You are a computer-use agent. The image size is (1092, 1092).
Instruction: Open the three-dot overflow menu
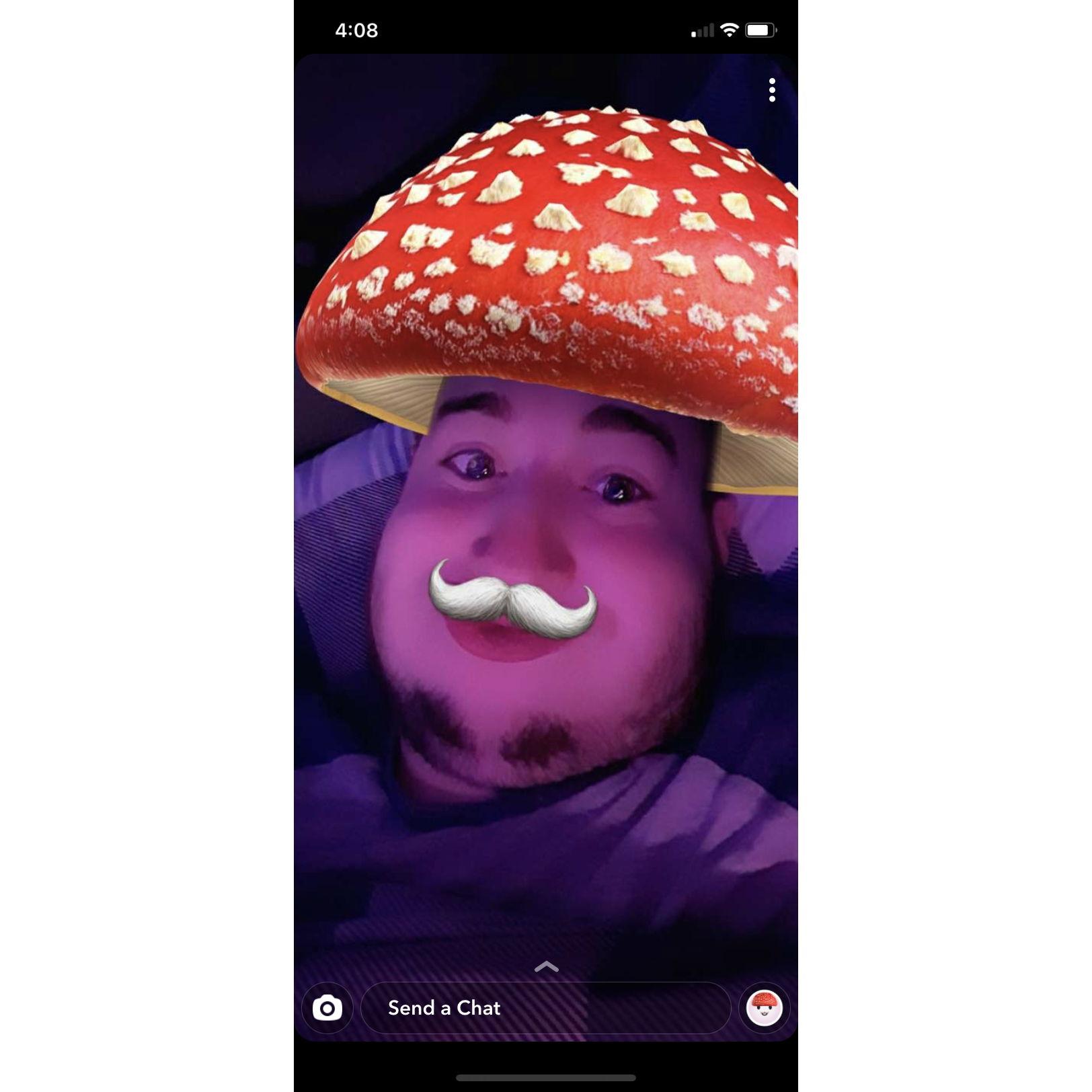click(772, 90)
